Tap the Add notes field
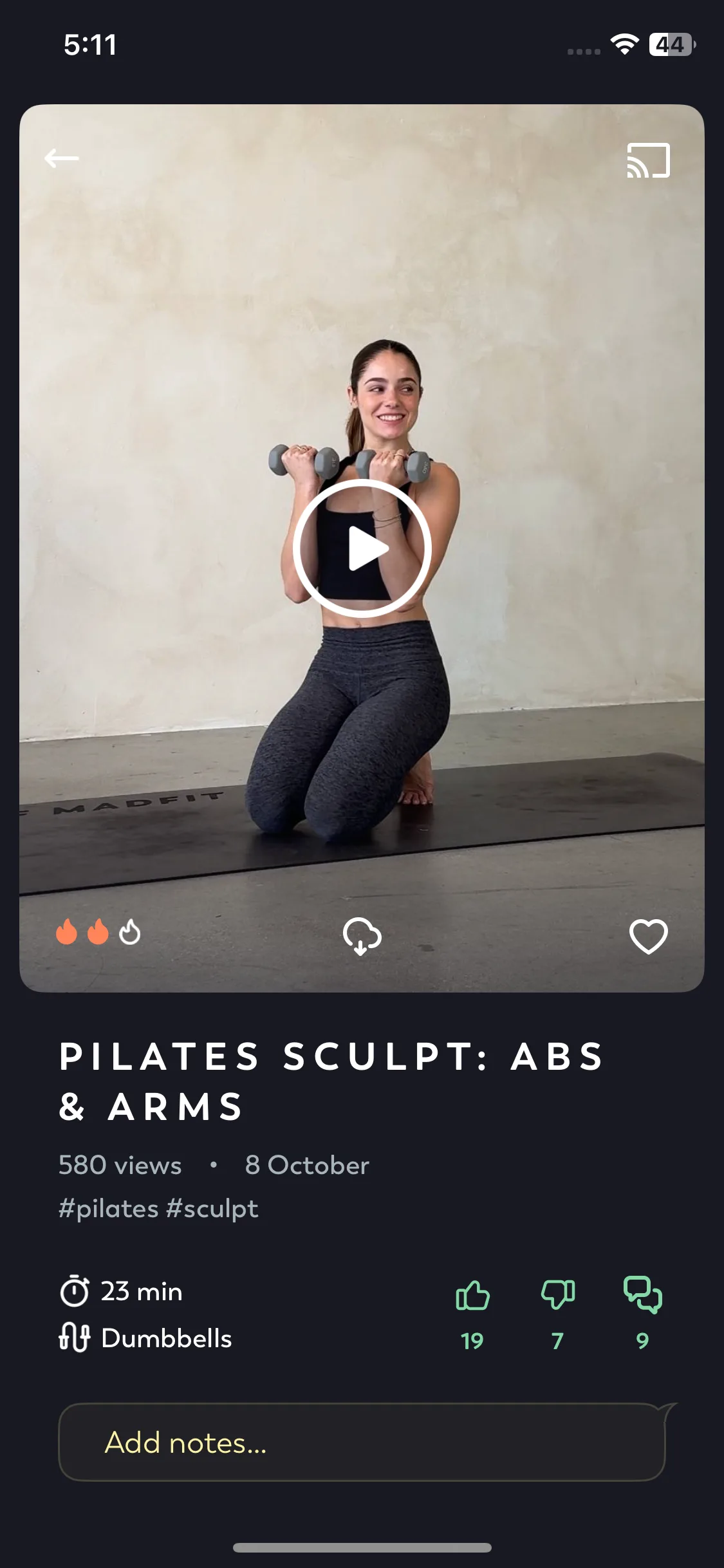This screenshot has width=724, height=1568. coord(362,1442)
